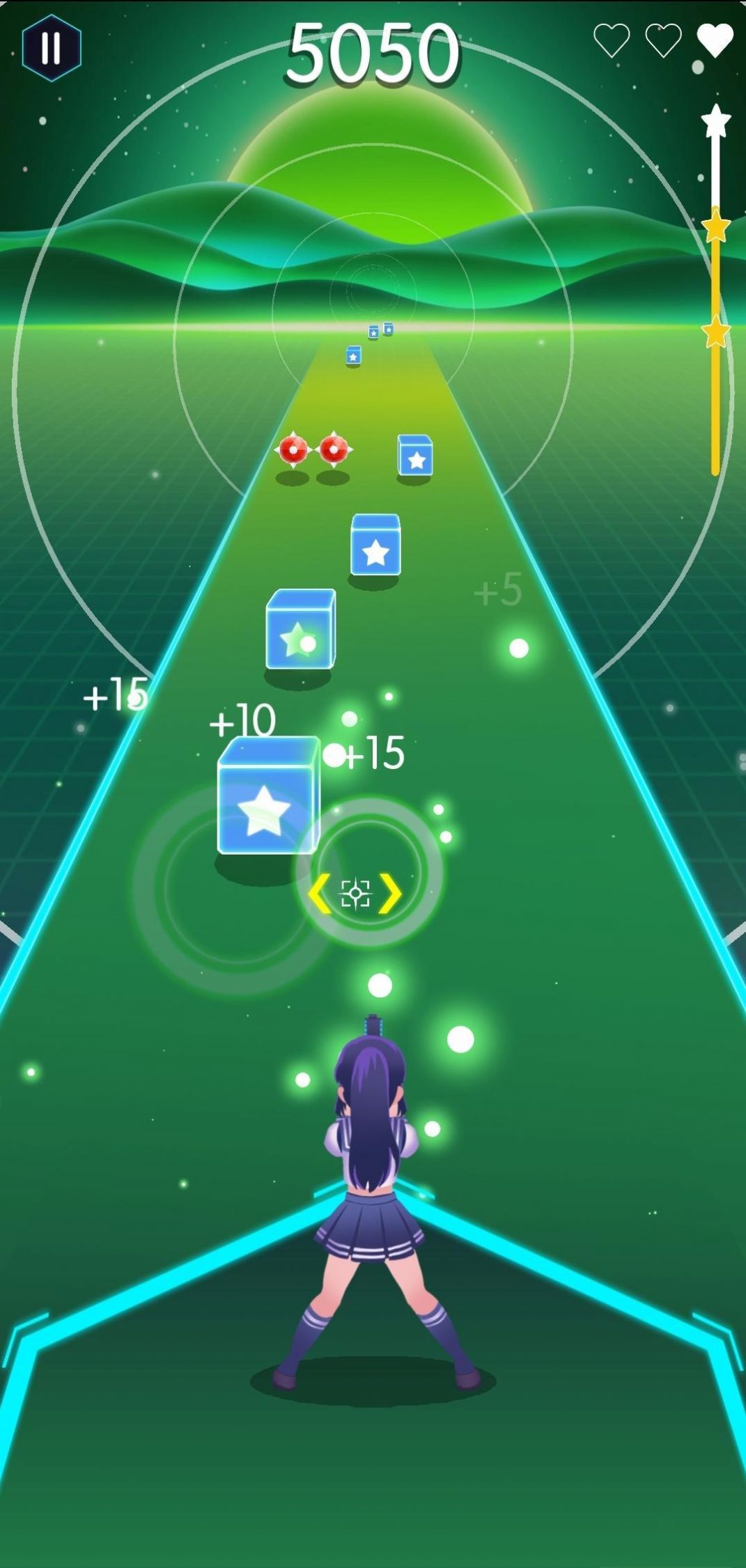Pause the game
This screenshot has height=1568, width=746.
click(51, 47)
